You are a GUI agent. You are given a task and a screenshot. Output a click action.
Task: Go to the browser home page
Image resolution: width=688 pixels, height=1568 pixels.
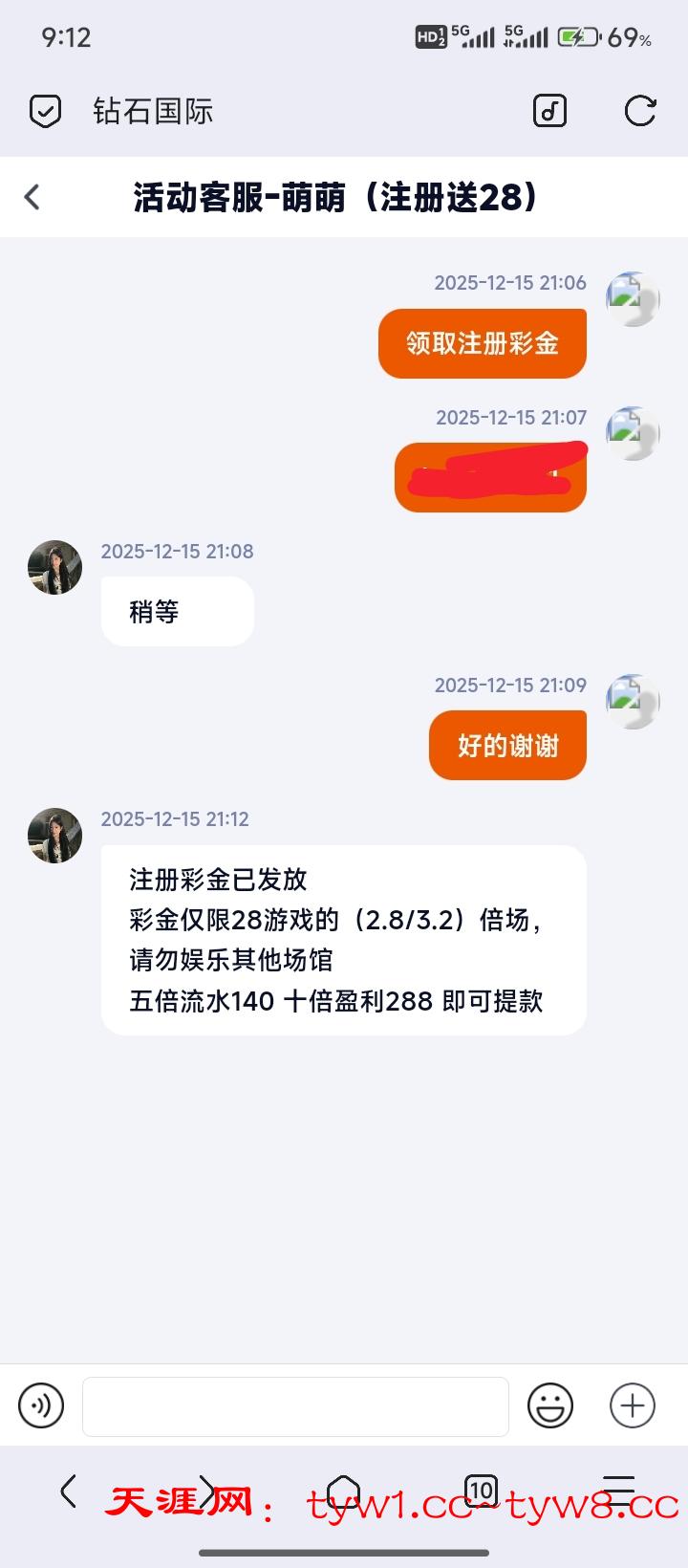(343, 1491)
